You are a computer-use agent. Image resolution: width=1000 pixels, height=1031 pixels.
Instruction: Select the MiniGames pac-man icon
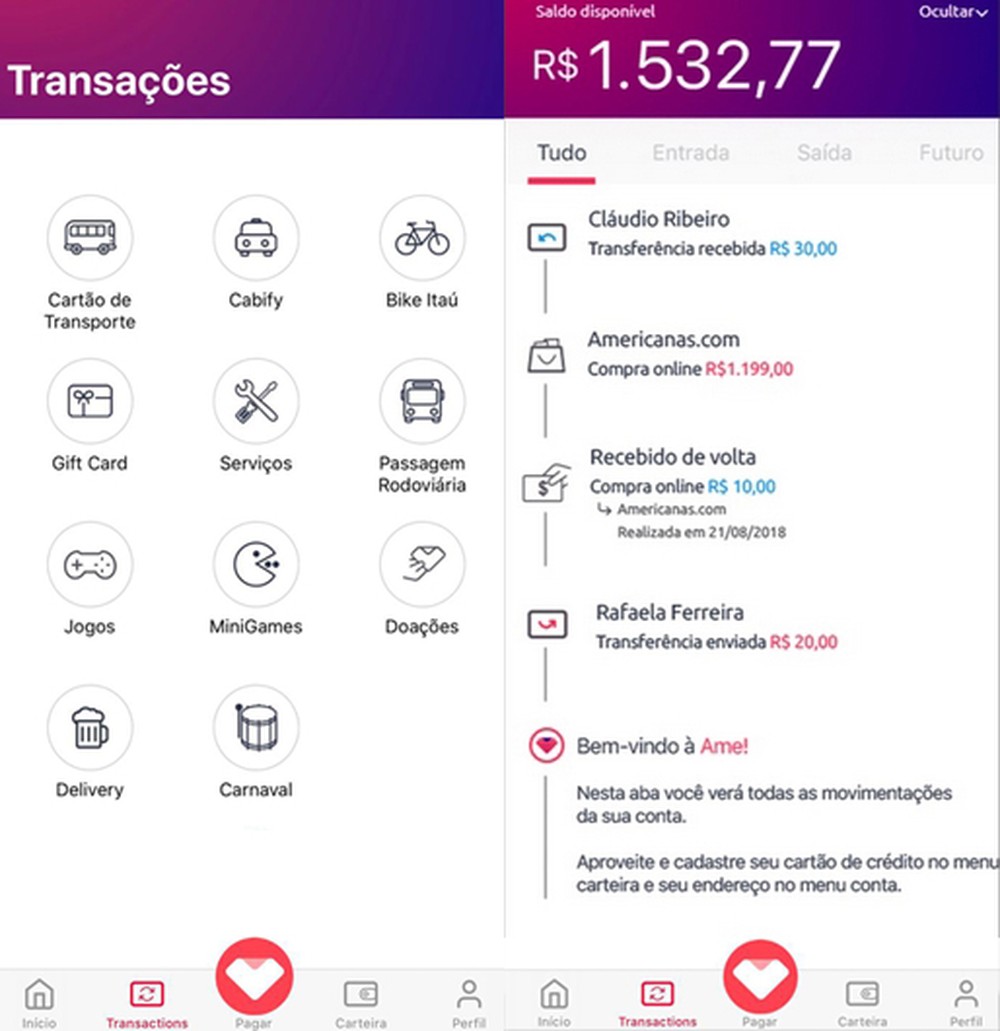click(x=255, y=564)
